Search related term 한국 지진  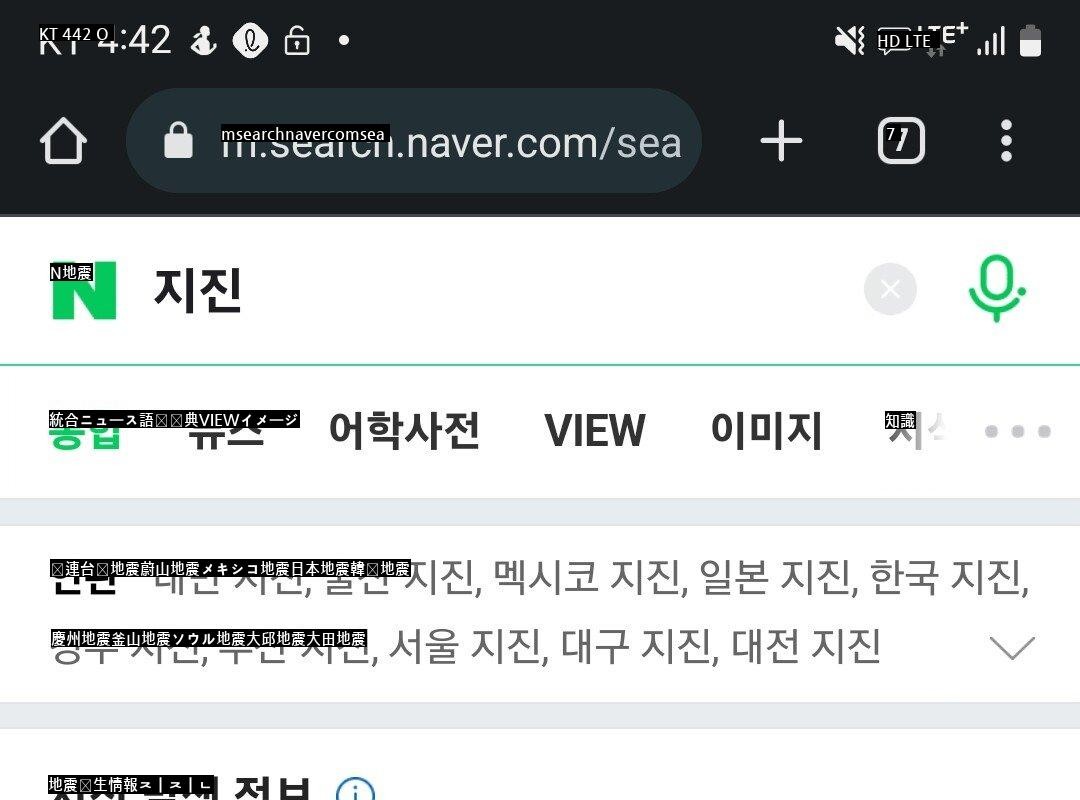tap(945, 577)
